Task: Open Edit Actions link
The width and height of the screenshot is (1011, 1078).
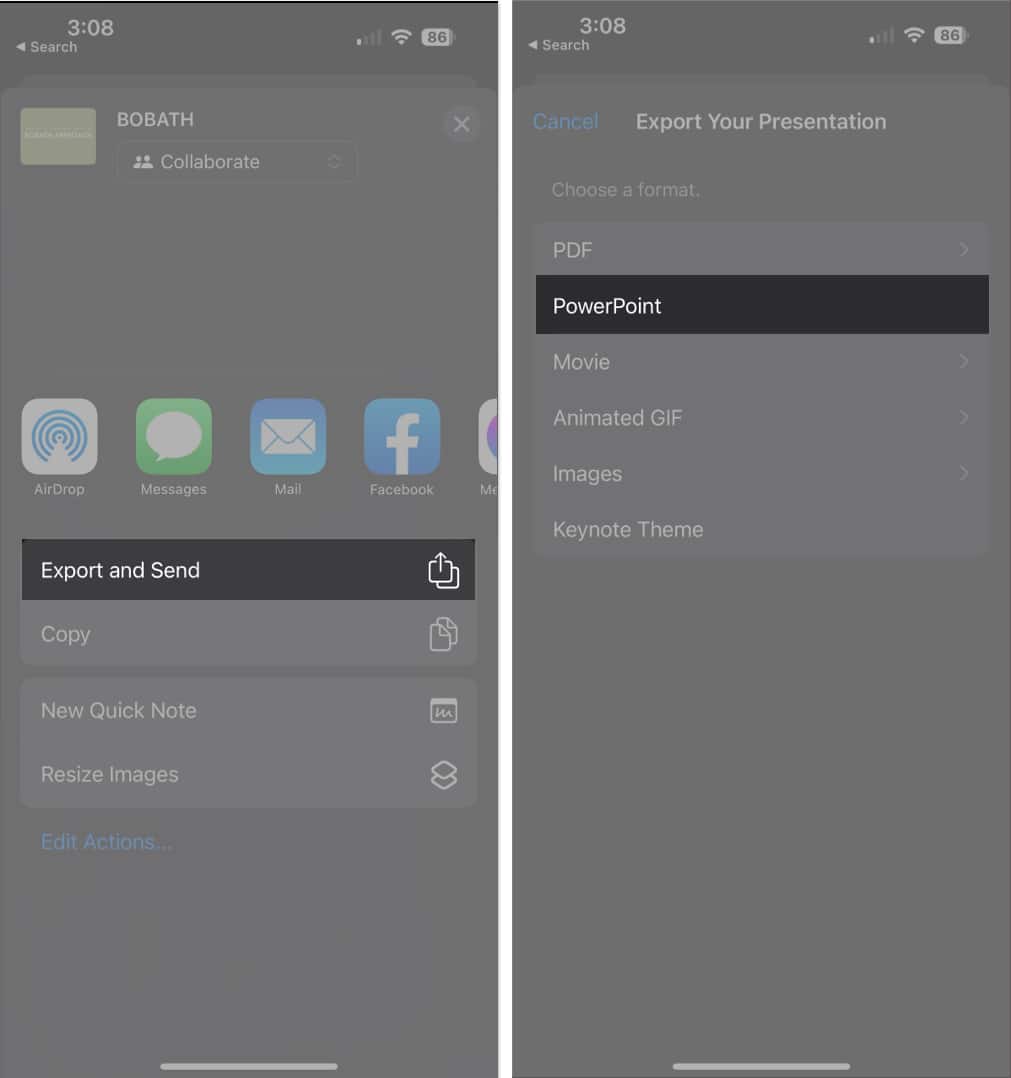Action: 106,842
